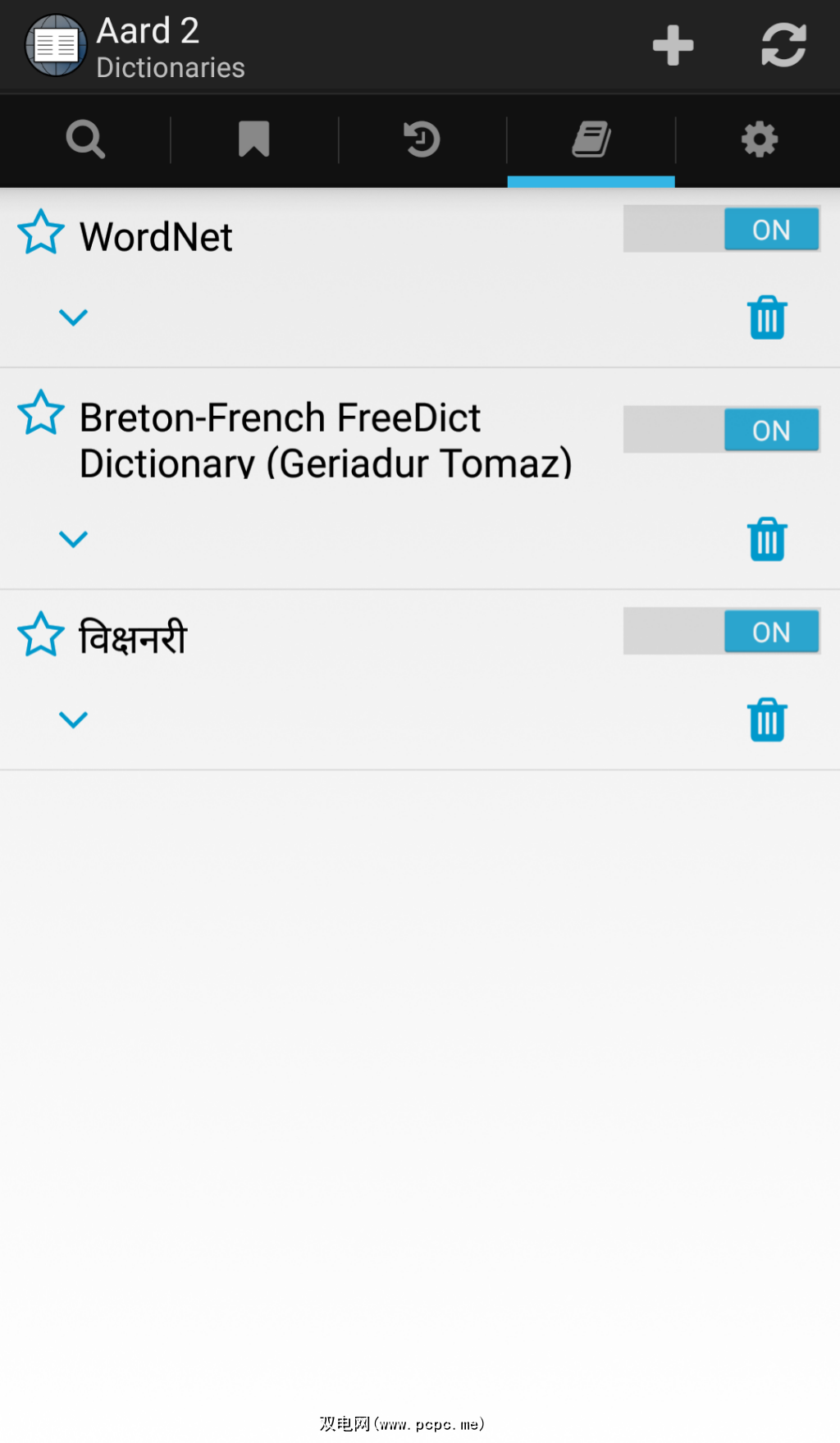This screenshot has height=1443, width=840.
Task: Mark WordNet as favorite
Action: (x=41, y=232)
